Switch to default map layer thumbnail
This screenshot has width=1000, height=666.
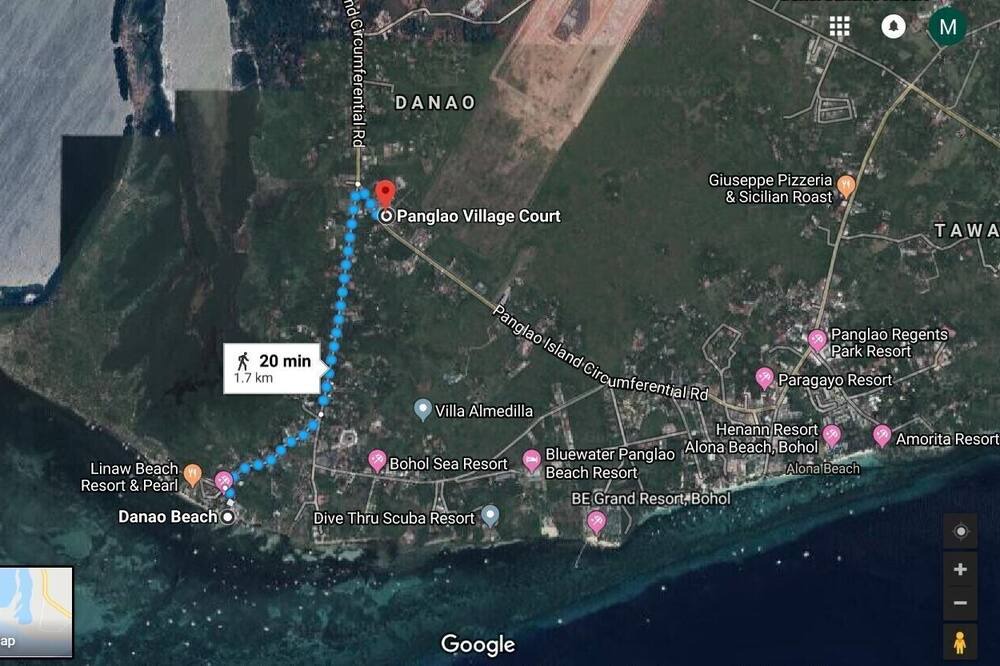[x=36, y=611]
